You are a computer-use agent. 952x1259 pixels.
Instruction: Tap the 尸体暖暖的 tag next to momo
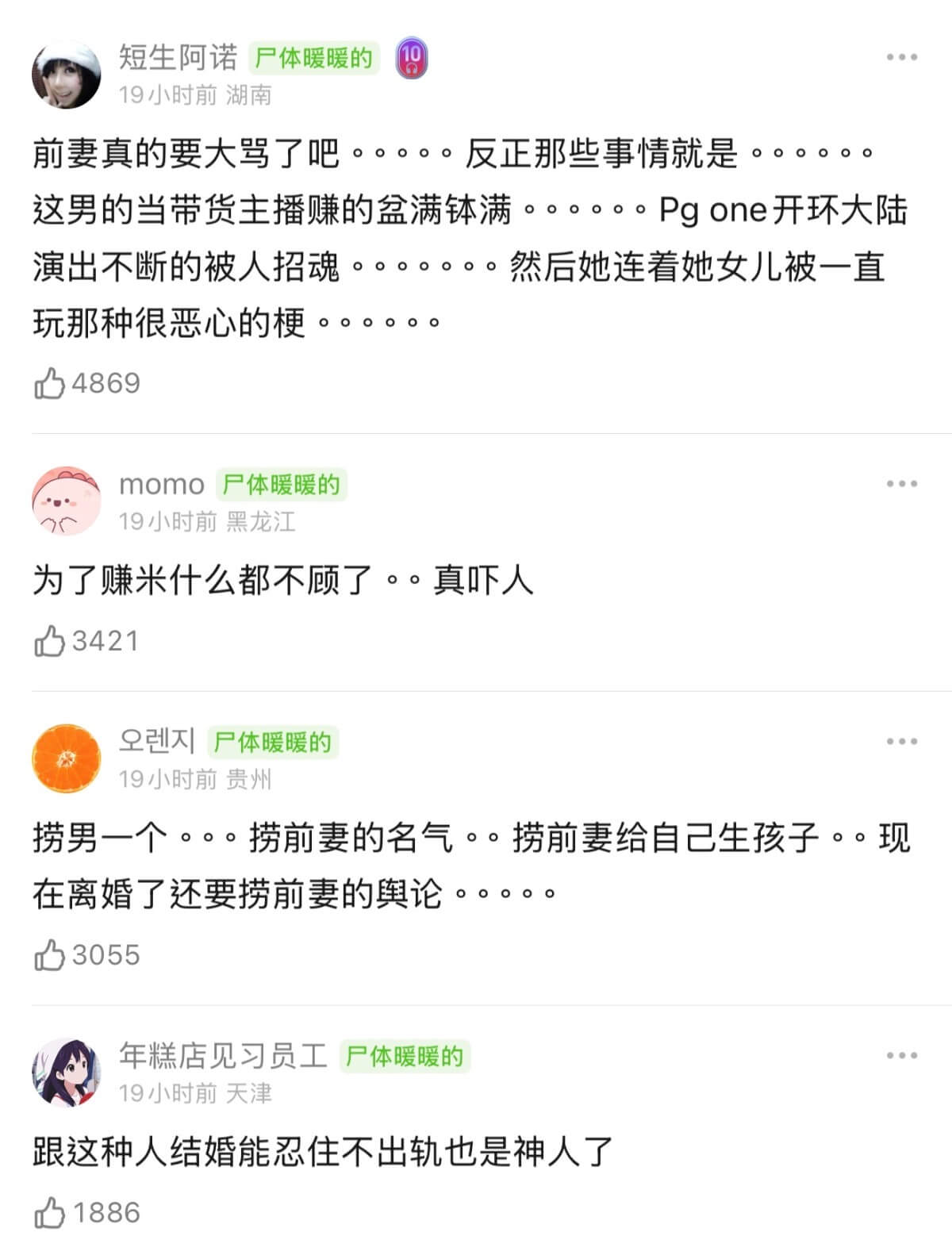[x=281, y=485]
